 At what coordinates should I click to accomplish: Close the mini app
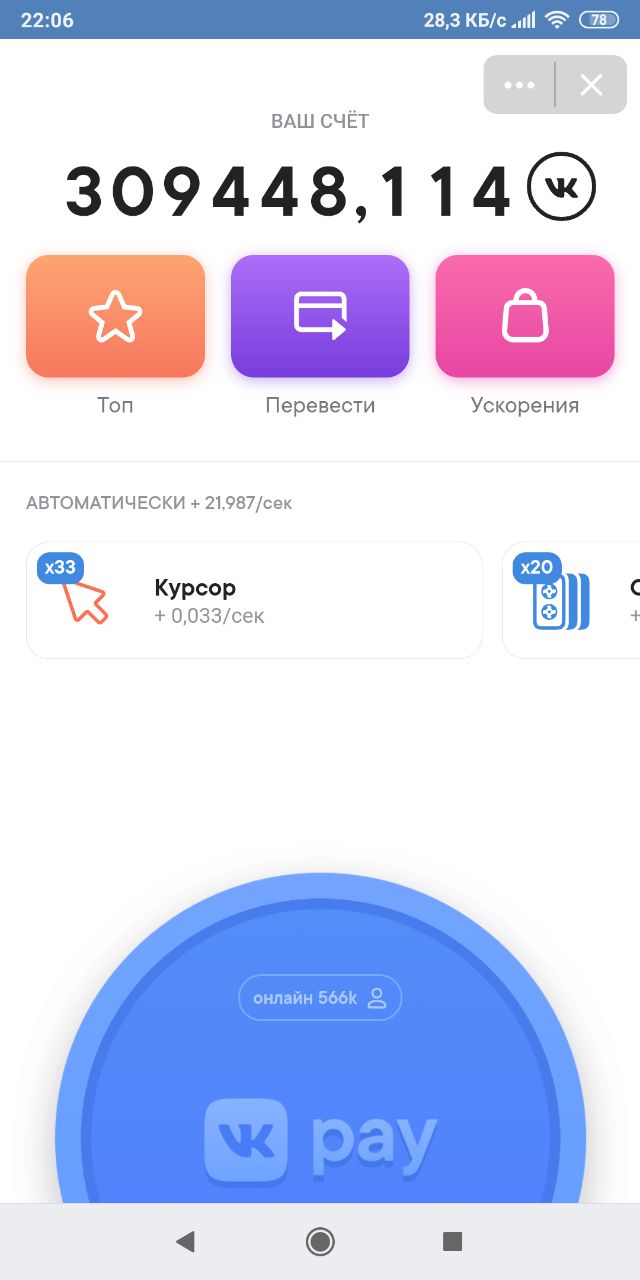(591, 85)
